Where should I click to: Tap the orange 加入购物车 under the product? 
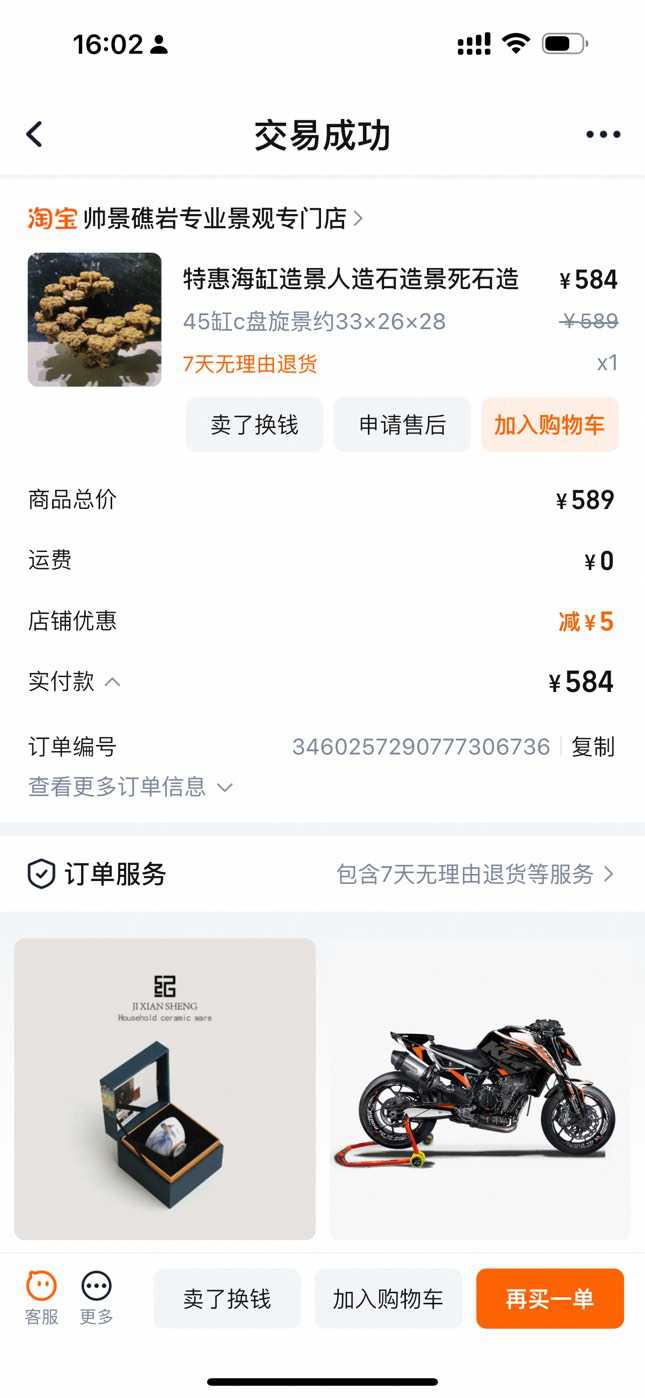tap(549, 425)
